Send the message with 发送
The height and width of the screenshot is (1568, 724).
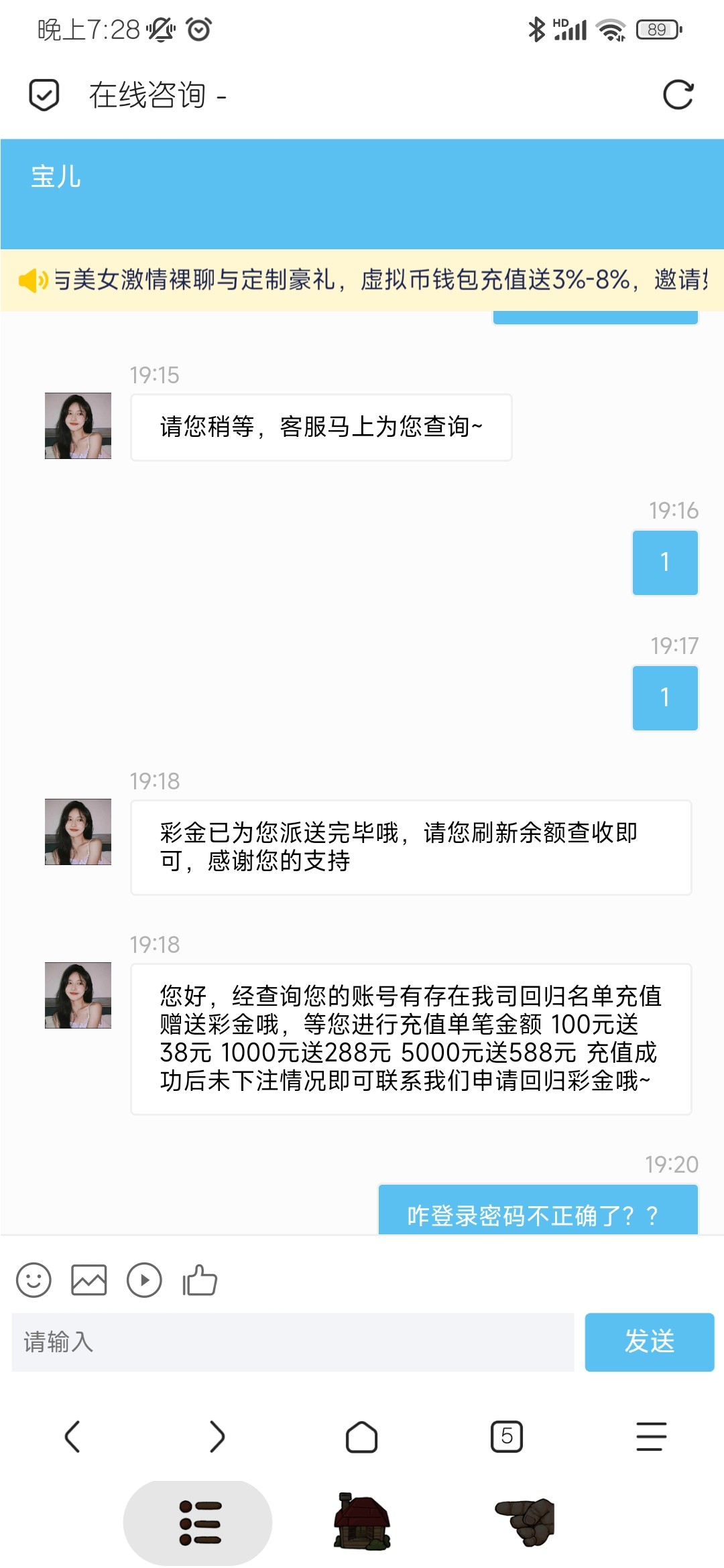[649, 1342]
